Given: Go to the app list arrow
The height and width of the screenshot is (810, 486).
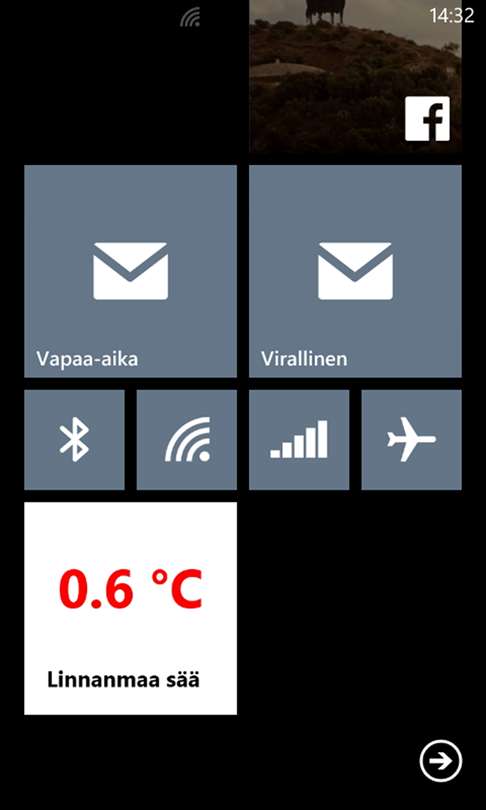Looking at the screenshot, I should click(x=441, y=761).
